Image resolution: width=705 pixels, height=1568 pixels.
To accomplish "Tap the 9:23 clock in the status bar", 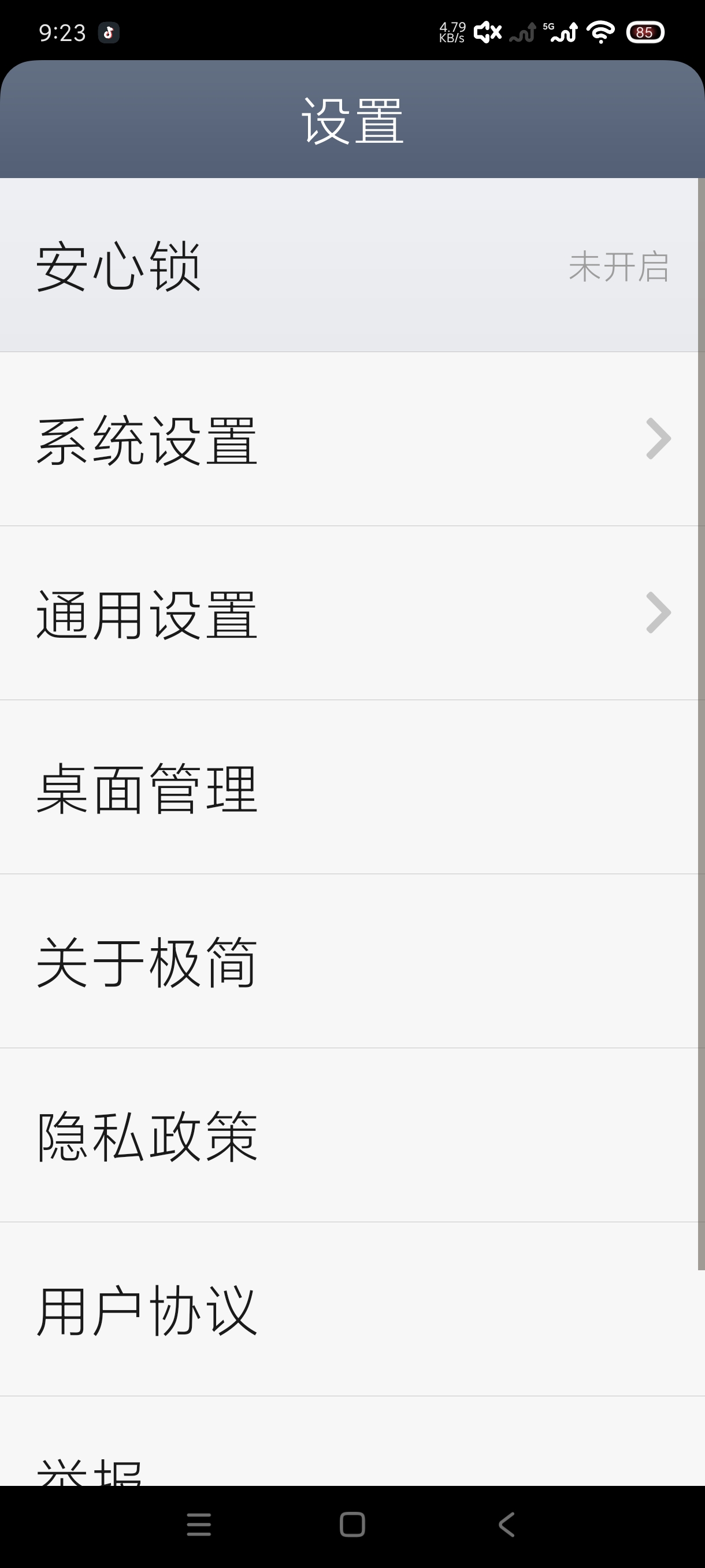I will coord(62,32).
